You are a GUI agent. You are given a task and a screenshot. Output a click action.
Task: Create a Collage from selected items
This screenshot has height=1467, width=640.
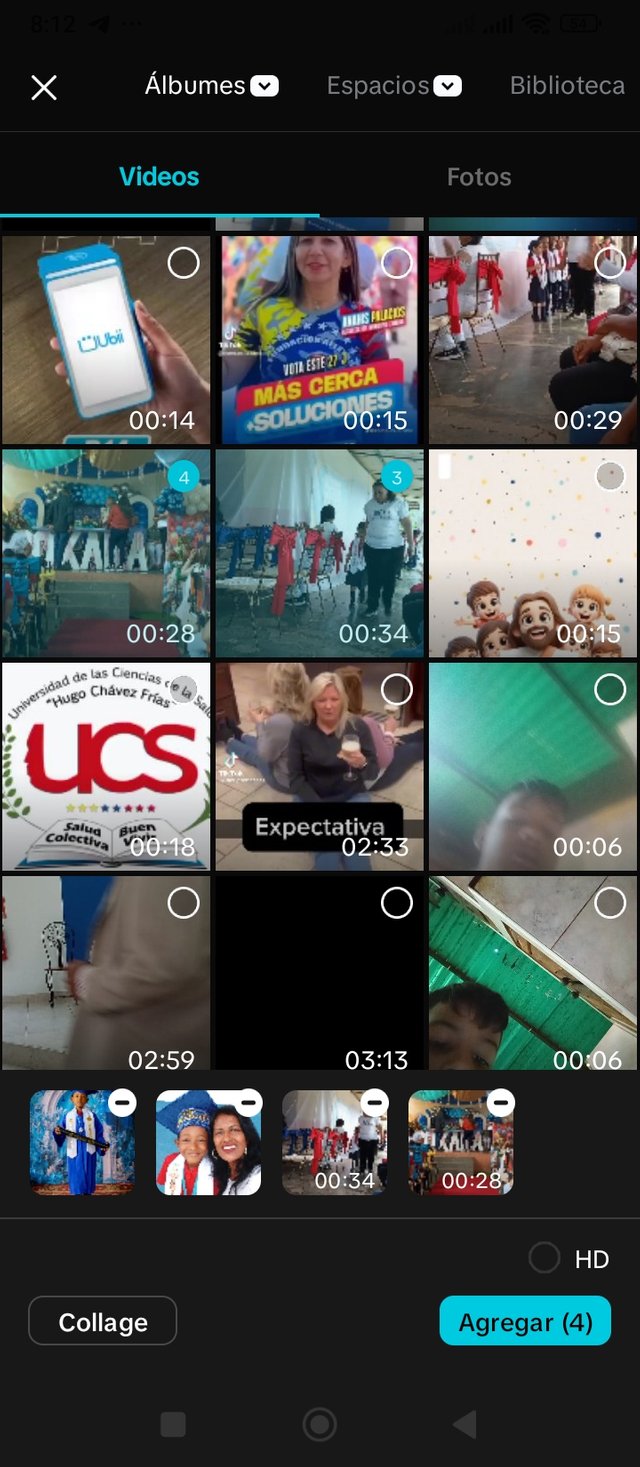(x=102, y=1321)
